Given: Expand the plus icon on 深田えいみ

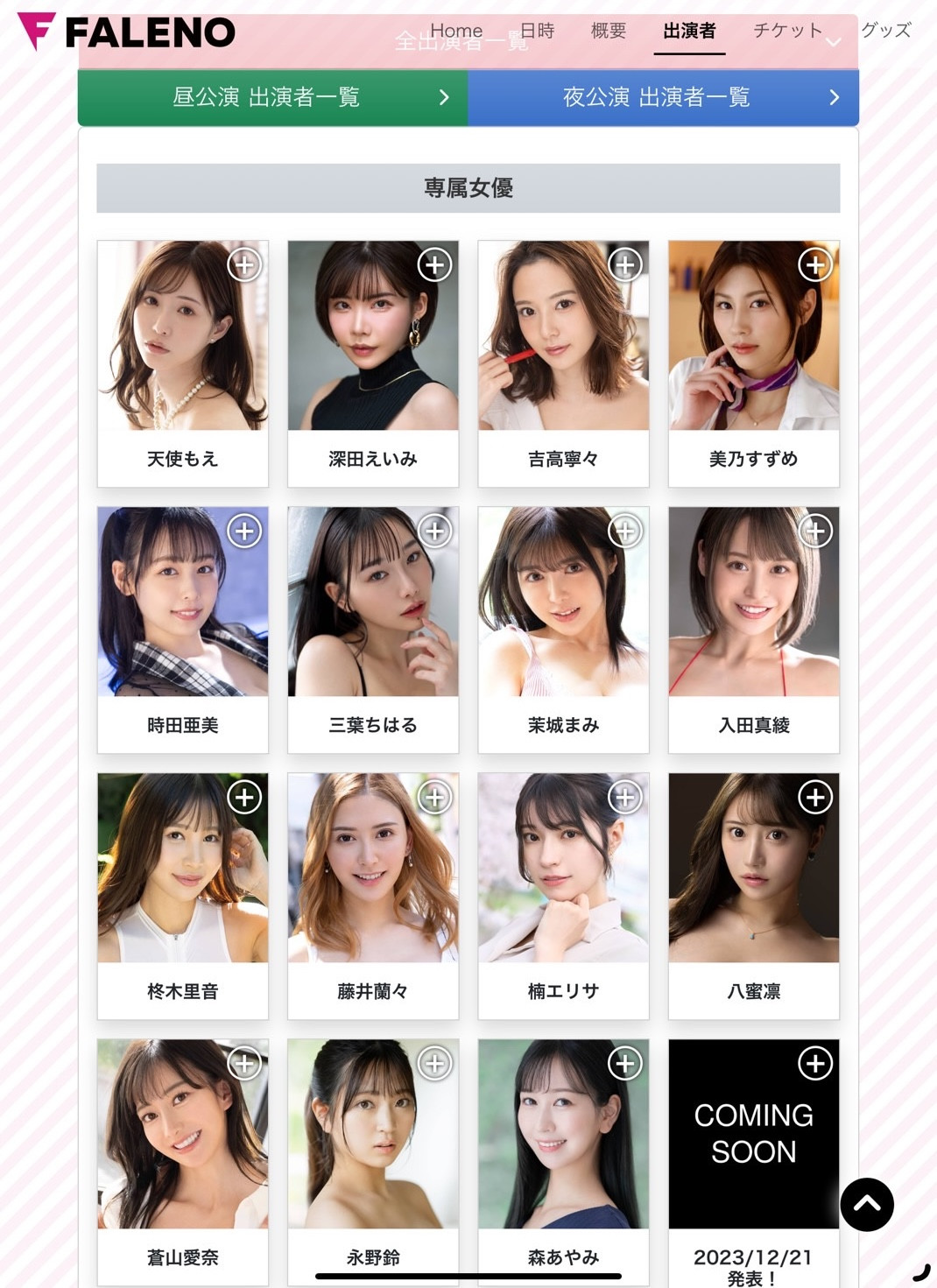Looking at the screenshot, I should tap(434, 264).
